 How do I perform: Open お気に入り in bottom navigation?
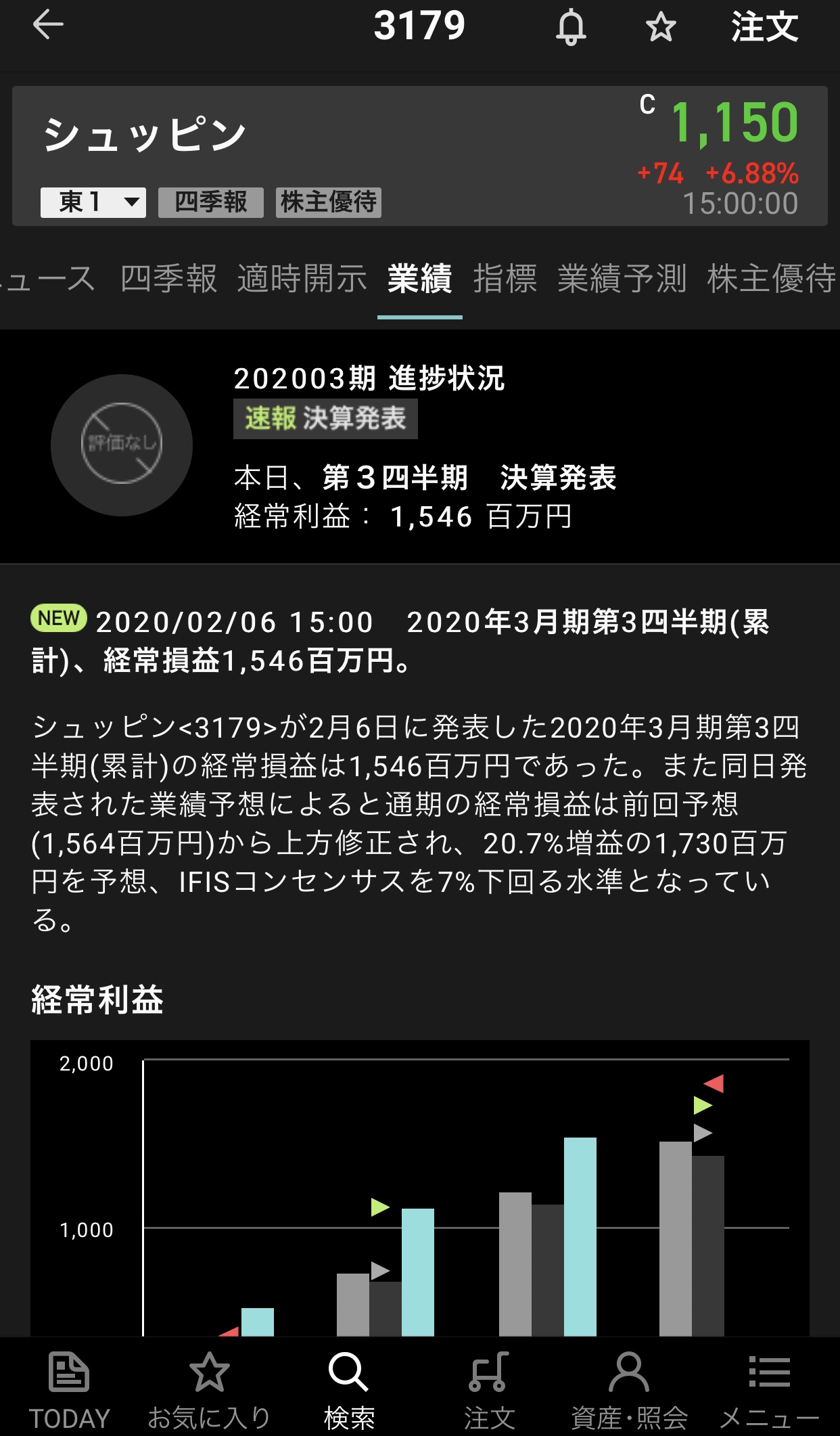point(209,1389)
